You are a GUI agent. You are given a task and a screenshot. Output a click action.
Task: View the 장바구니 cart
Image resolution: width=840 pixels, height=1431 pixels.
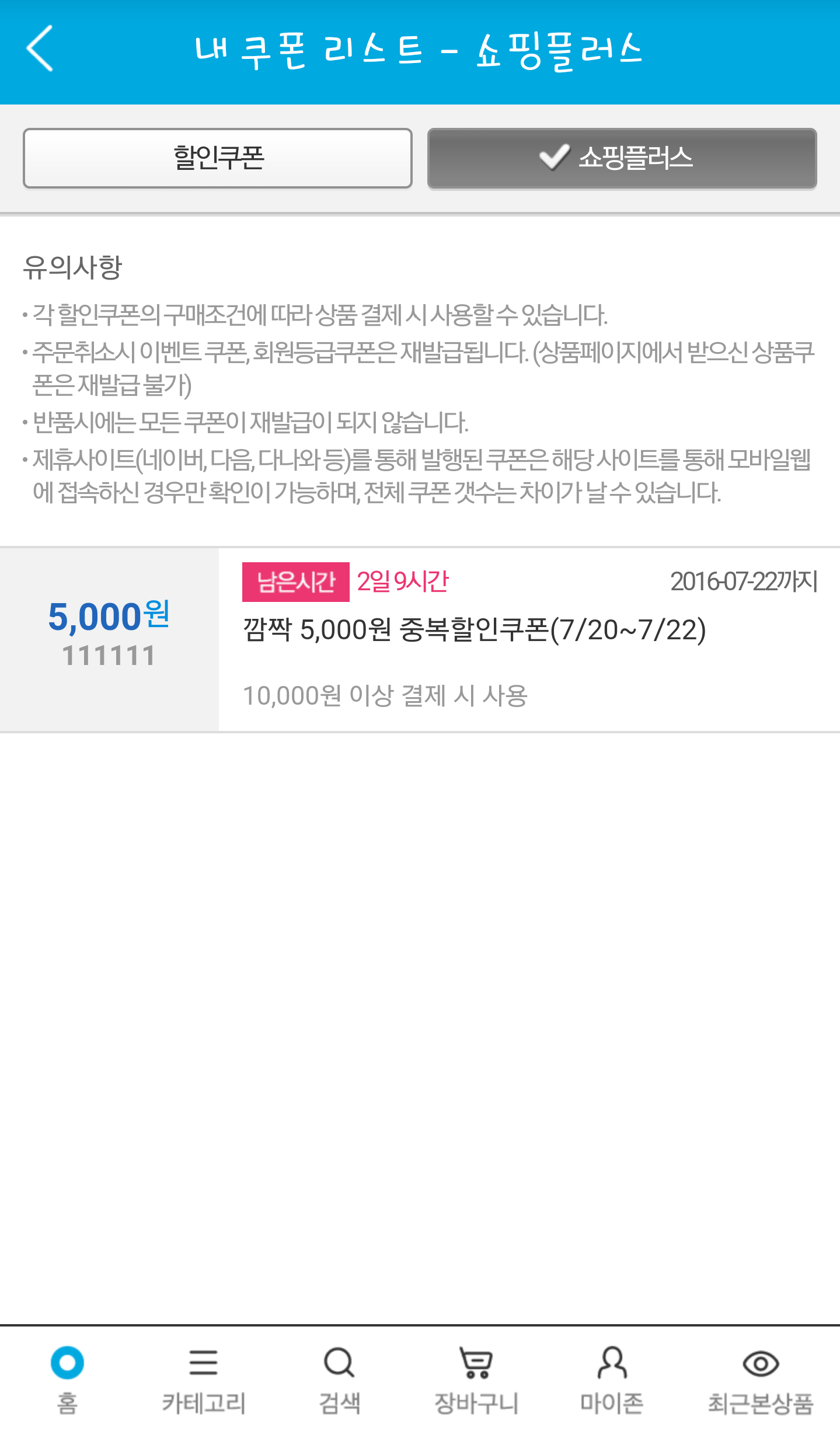(x=476, y=1380)
